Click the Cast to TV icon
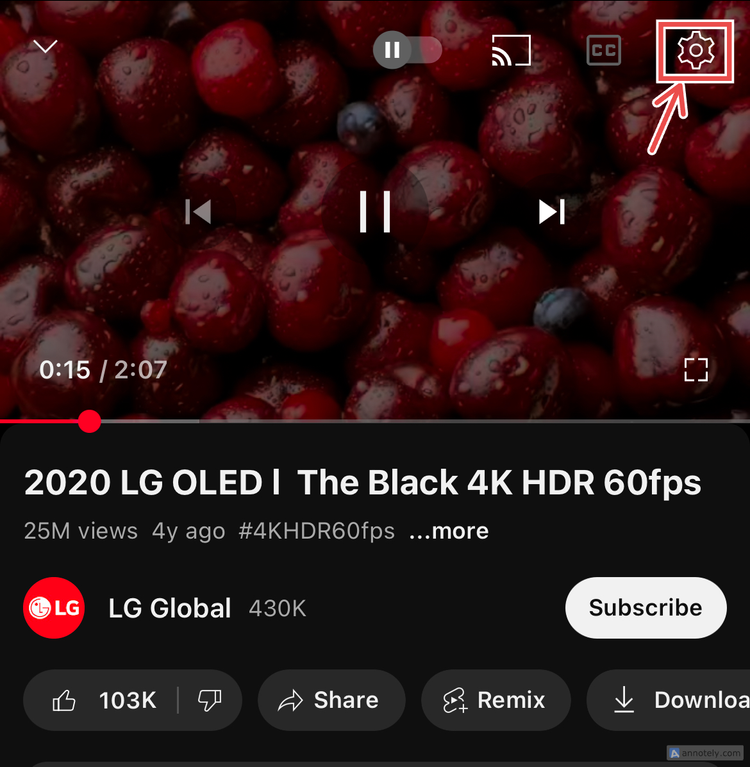Image resolution: width=750 pixels, height=767 pixels. point(510,49)
